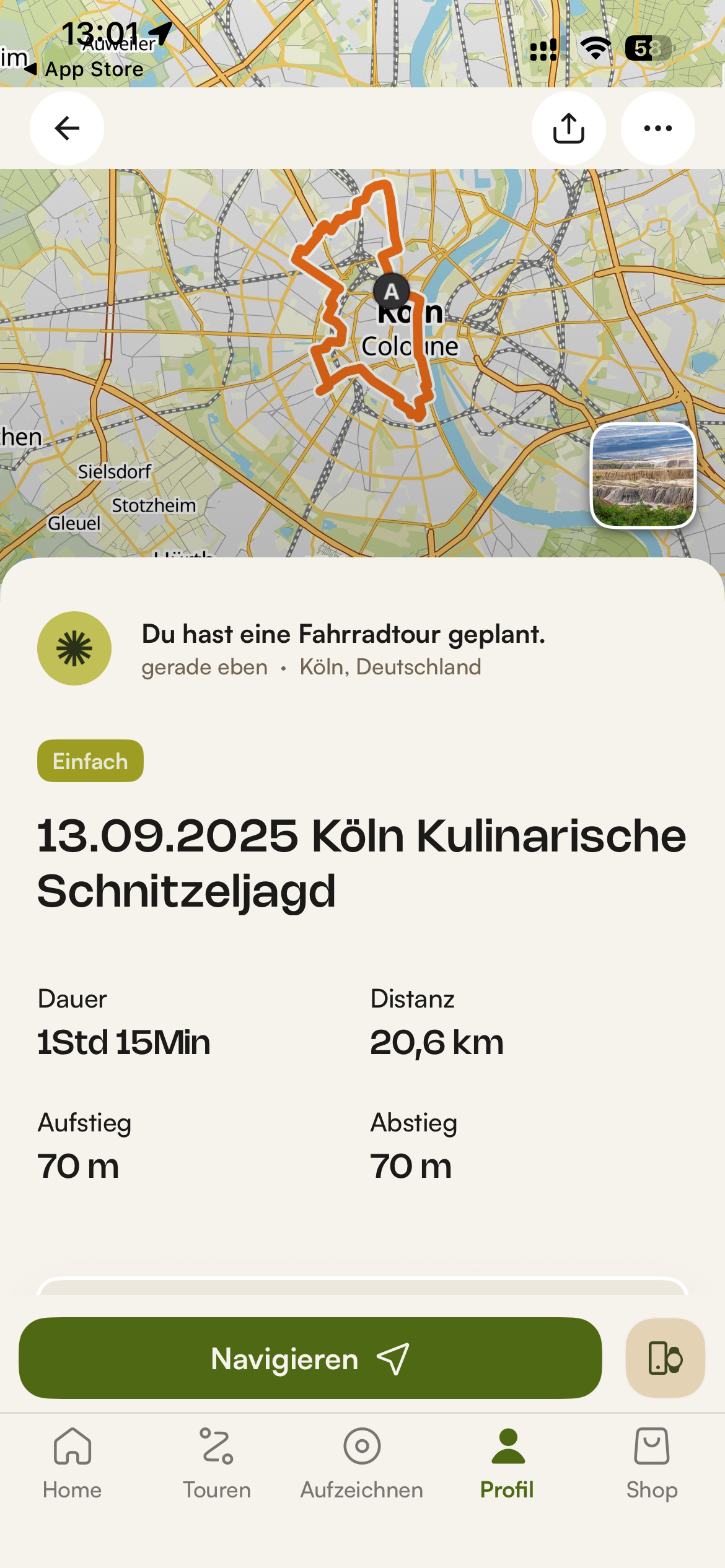Open the three-dot overflow menu
The image size is (725, 1568).
tap(657, 128)
